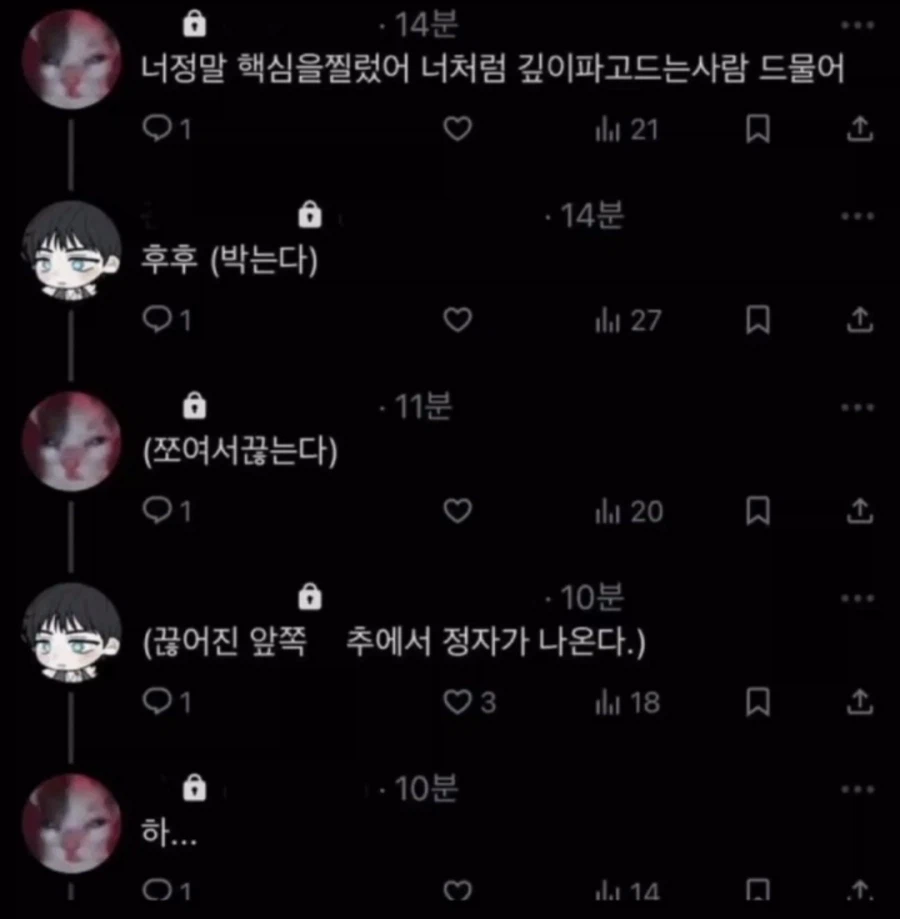Click the lock icon on the first tweet
This screenshot has height=919, width=900.
point(192,22)
